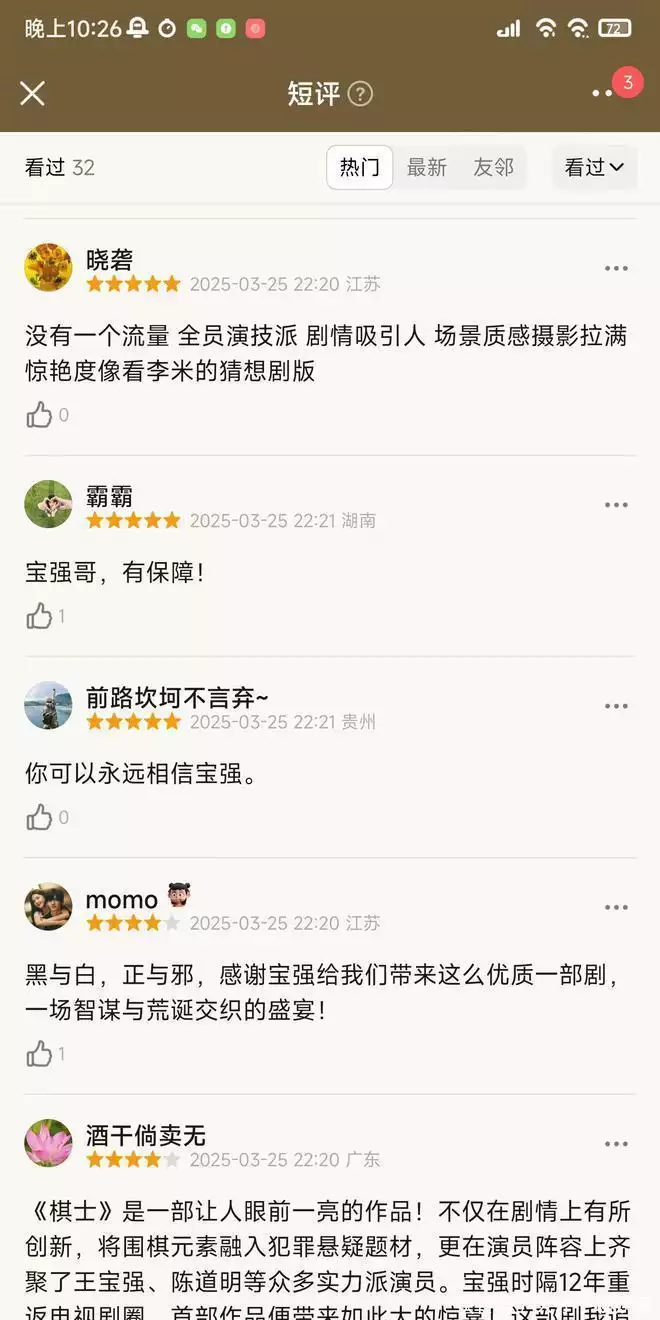The image size is (660, 1320).
Task: View 霸霸's profile avatar
Action: pos(48,505)
